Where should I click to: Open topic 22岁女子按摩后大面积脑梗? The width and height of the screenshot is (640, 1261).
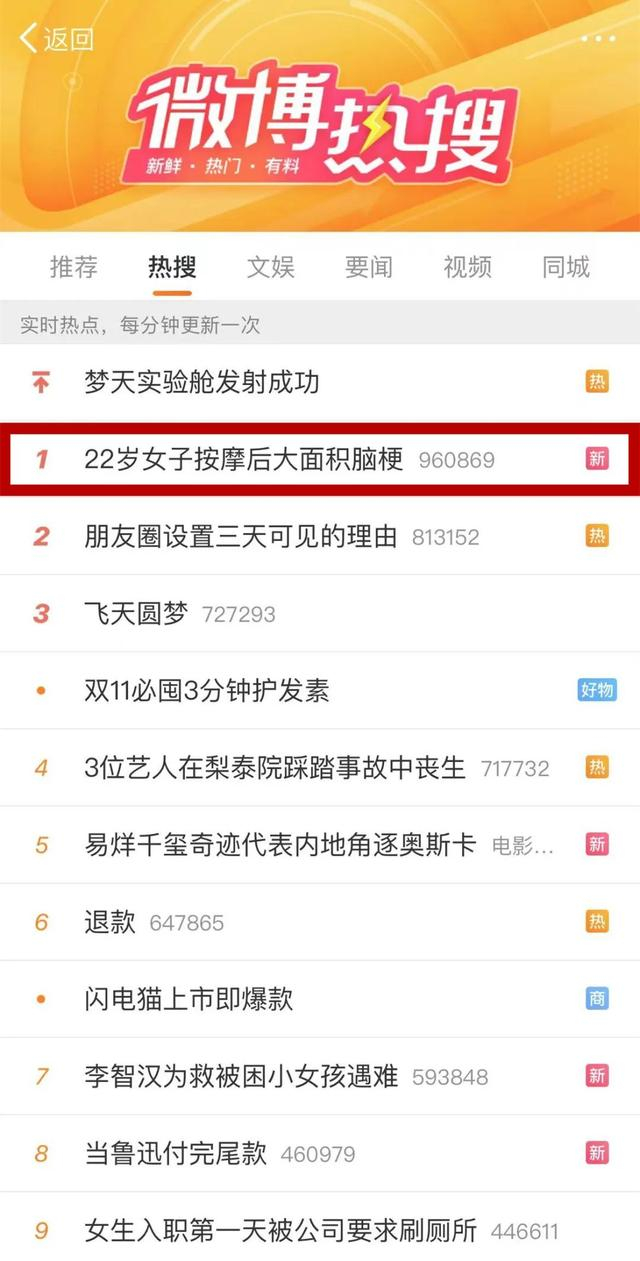tap(244, 459)
